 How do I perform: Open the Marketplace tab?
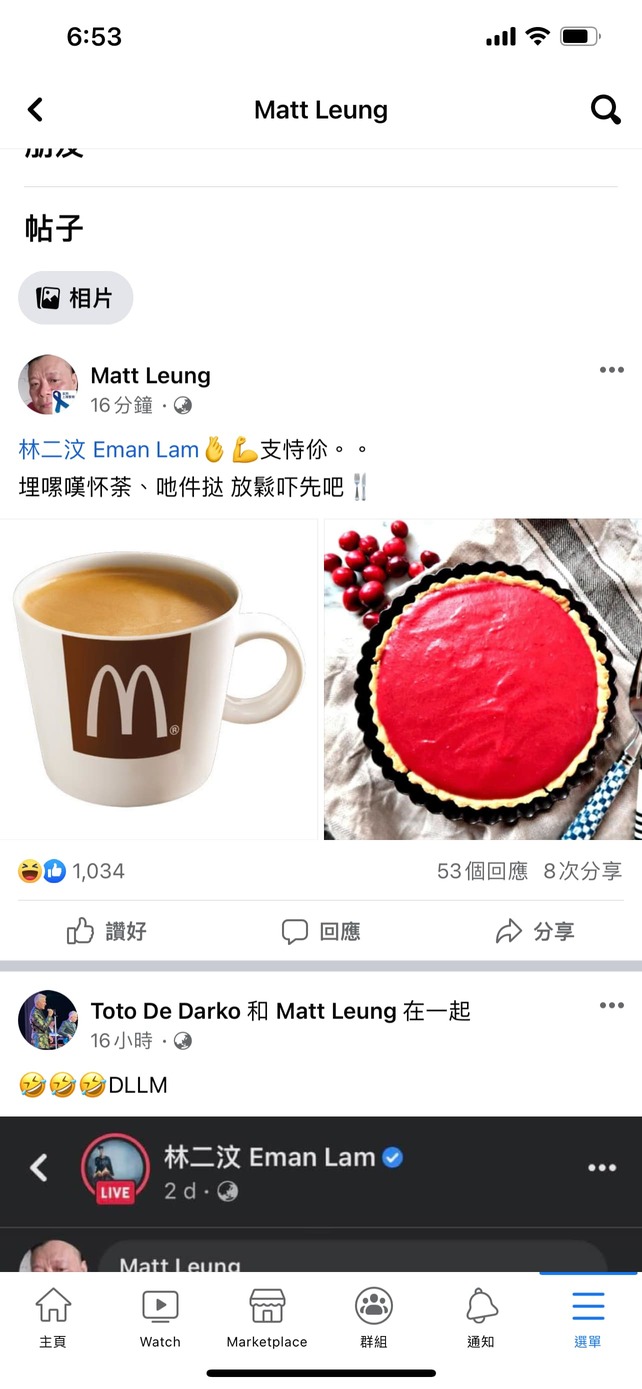pyautogui.click(x=267, y=1318)
